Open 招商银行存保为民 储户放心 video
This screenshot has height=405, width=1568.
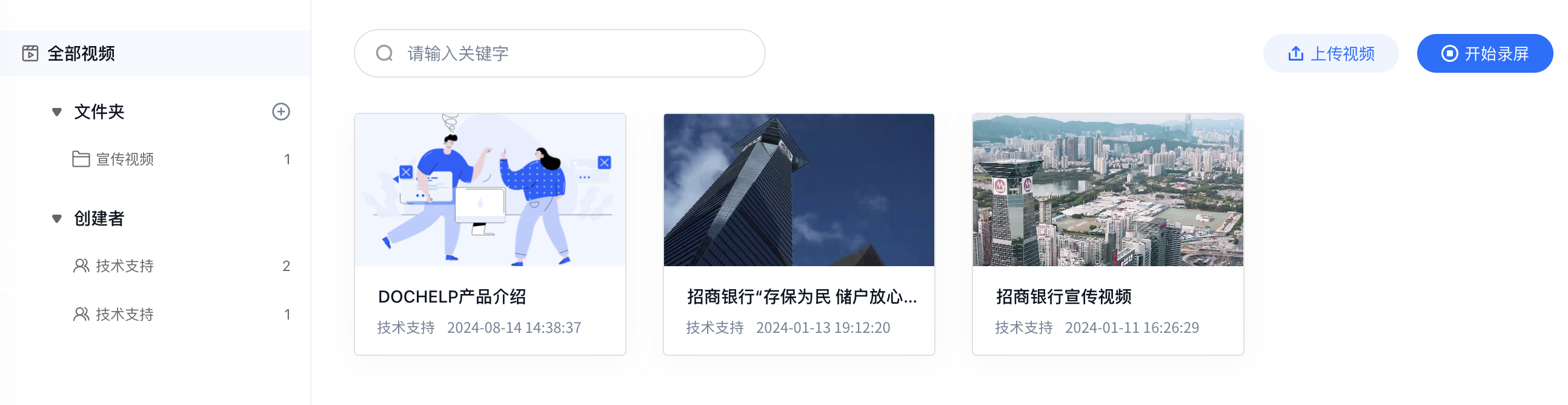[x=799, y=234]
